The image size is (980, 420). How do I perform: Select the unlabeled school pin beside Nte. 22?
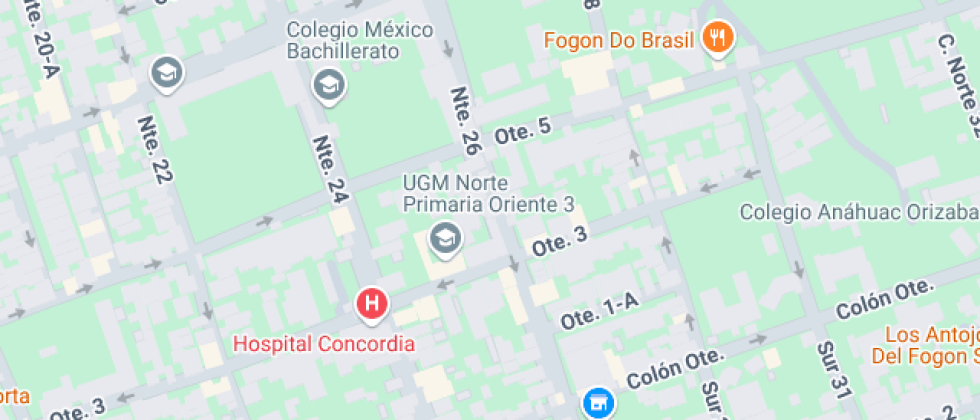coord(166,73)
